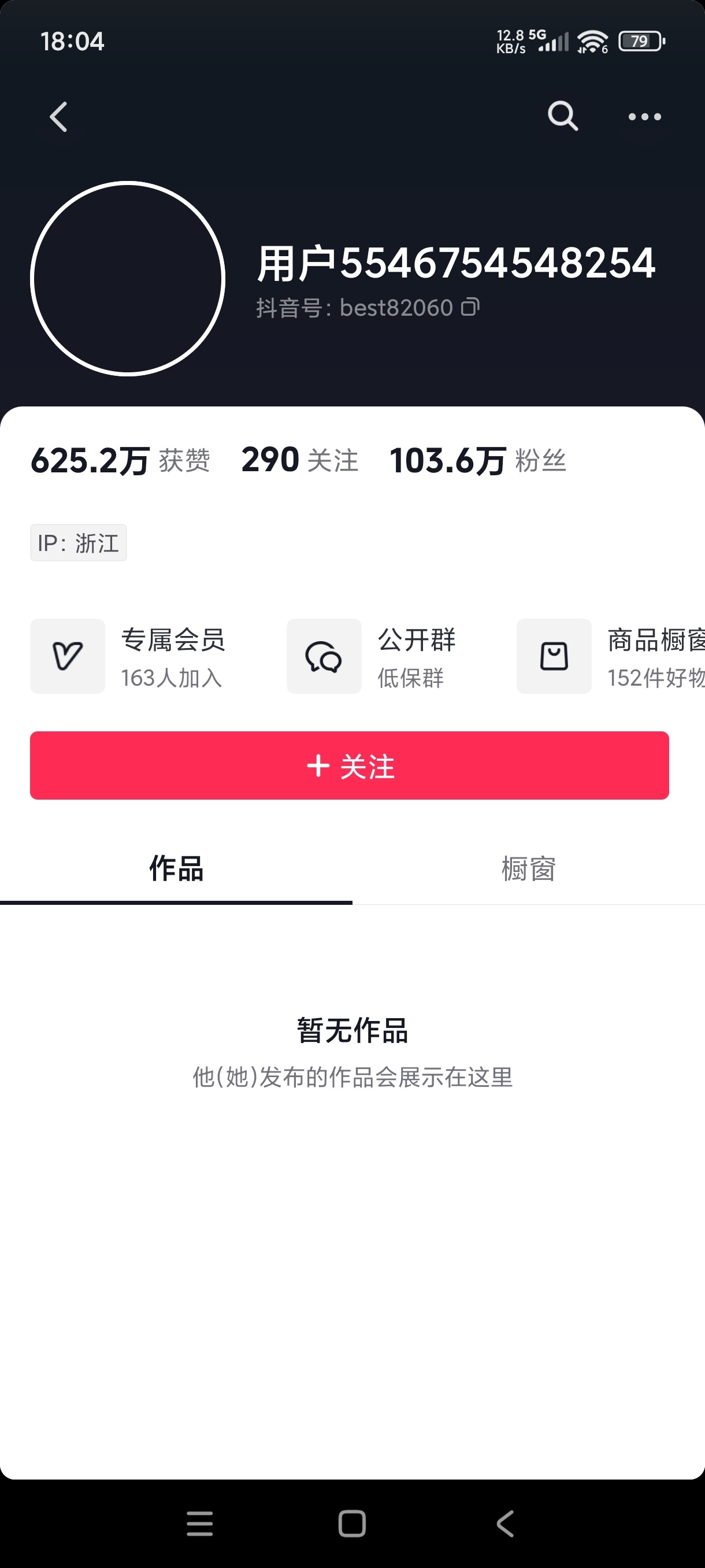This screenshot has width=705, height=1568.
Task: Open the 公开群 chat bubble icon
Action: pyautogui.click(x=323, y=656)
